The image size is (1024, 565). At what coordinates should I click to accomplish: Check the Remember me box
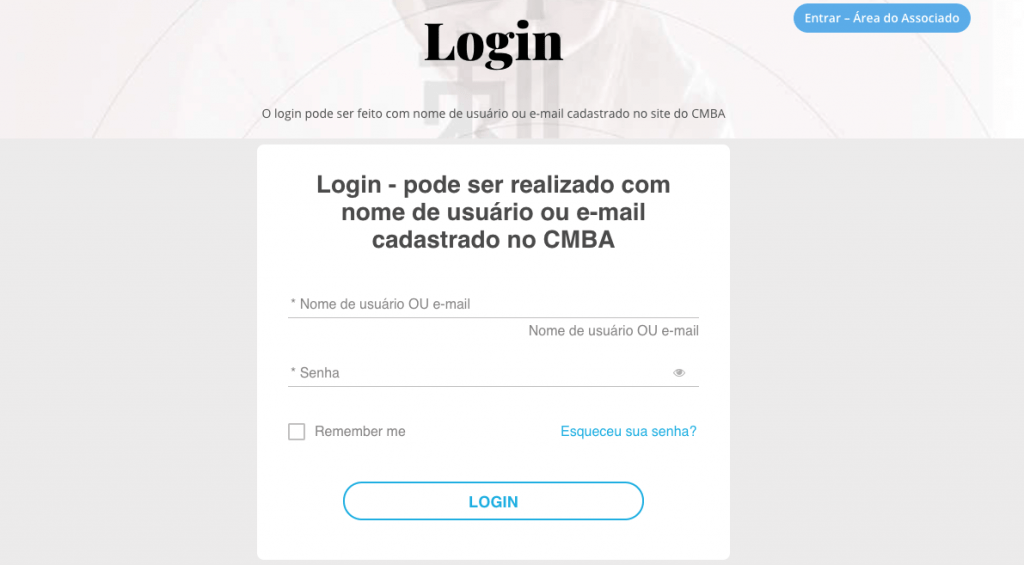click(296, 432)
